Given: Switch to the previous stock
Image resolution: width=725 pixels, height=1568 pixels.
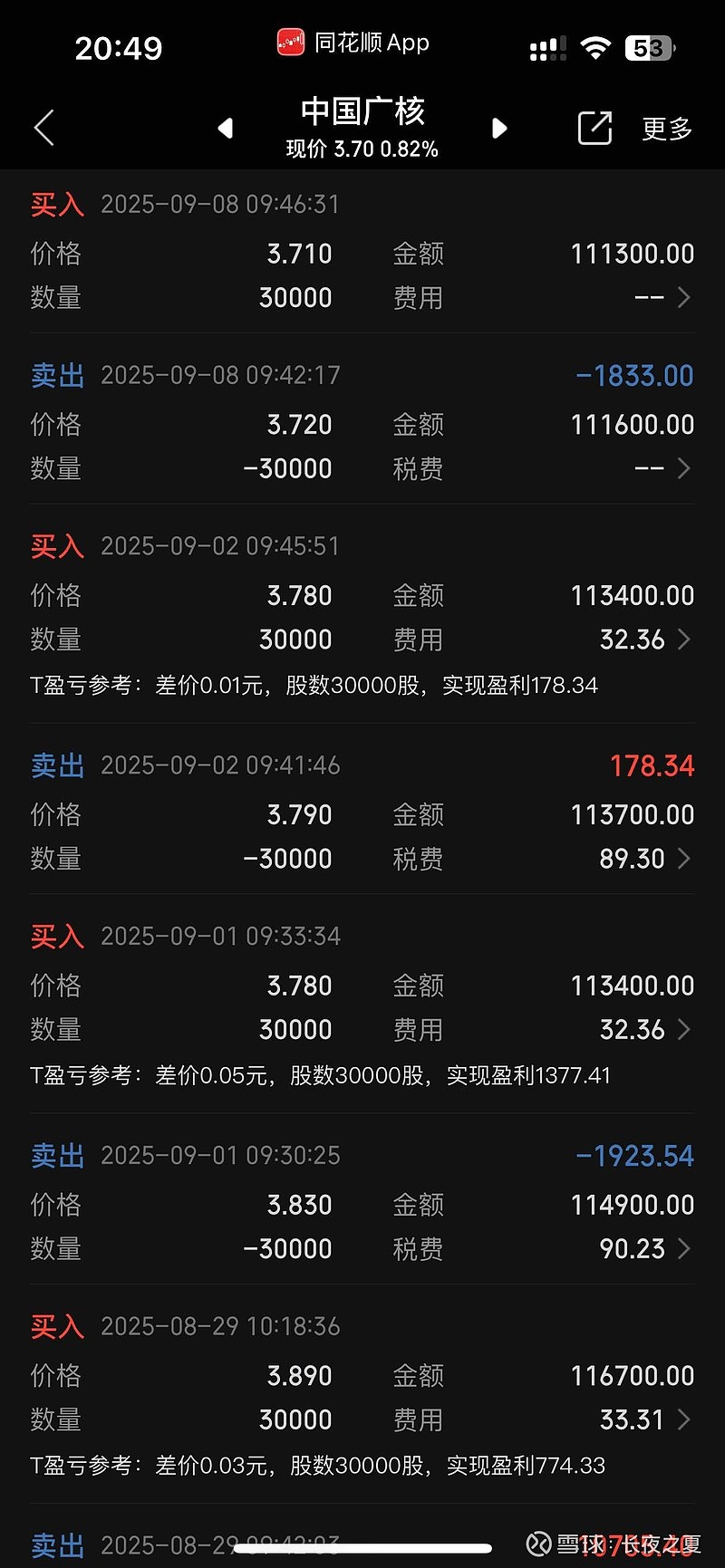Looking at the screenshot, I should [226, 128].
